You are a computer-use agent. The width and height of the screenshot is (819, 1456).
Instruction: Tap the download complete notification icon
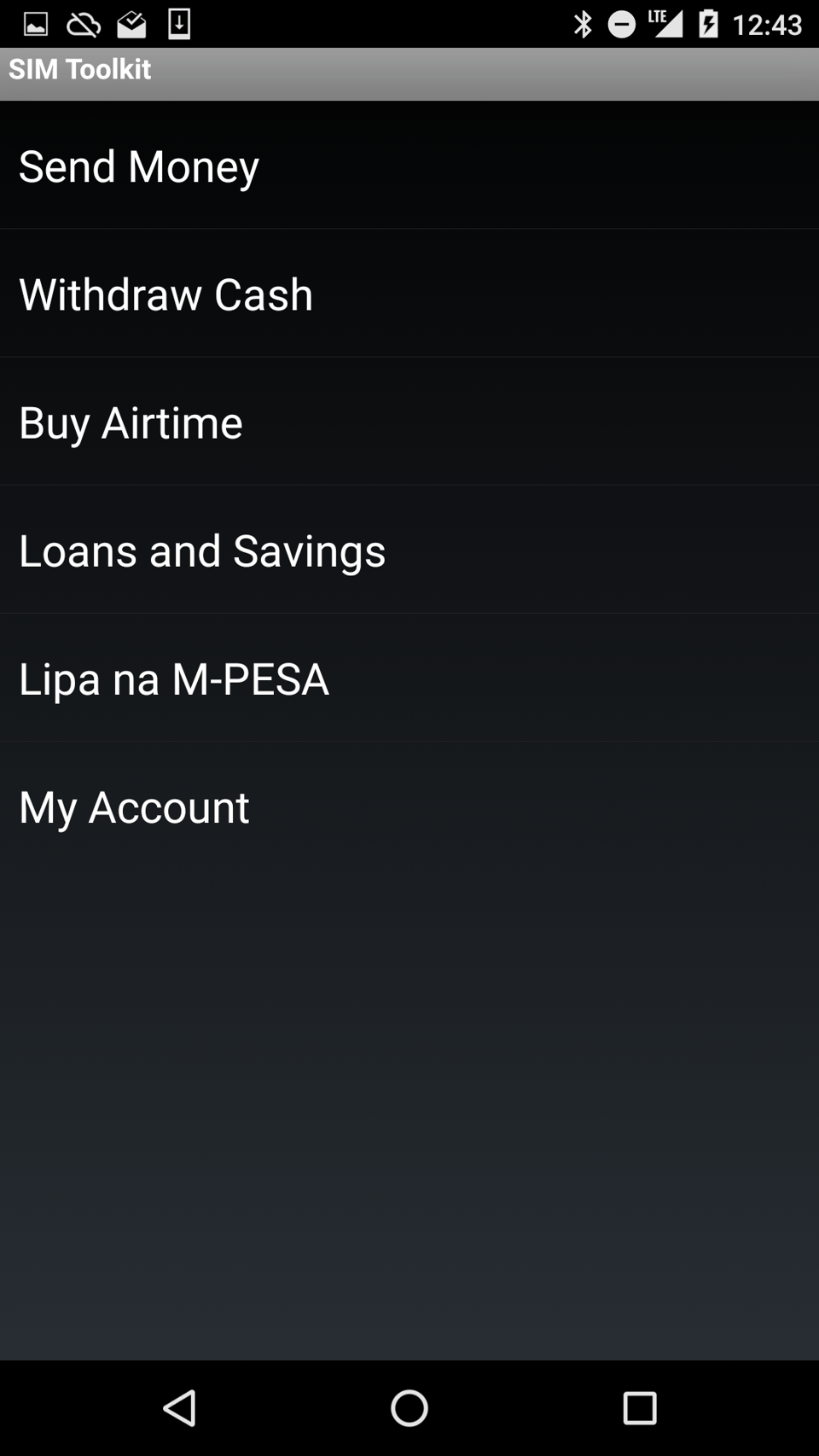pos(178,23)
